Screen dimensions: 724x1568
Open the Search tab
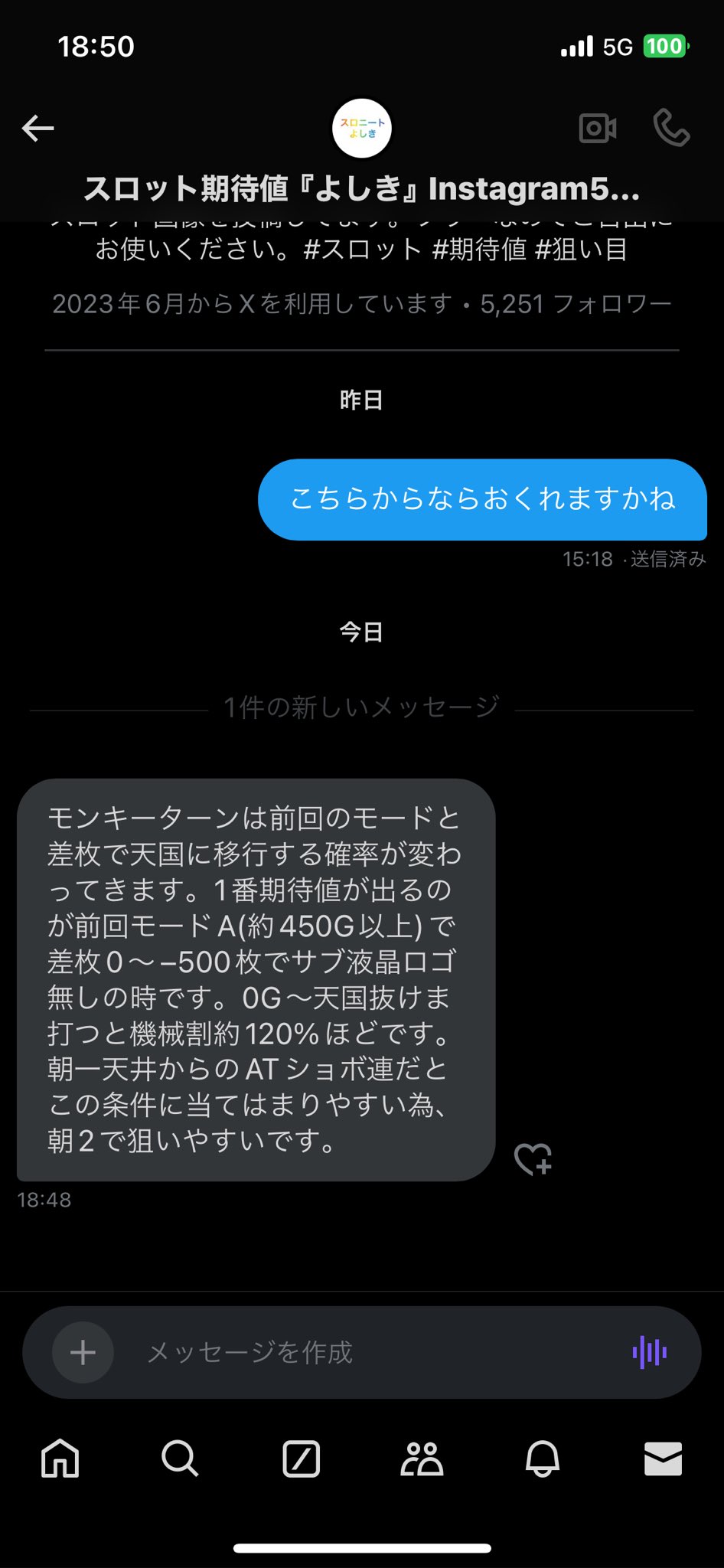180,1458
